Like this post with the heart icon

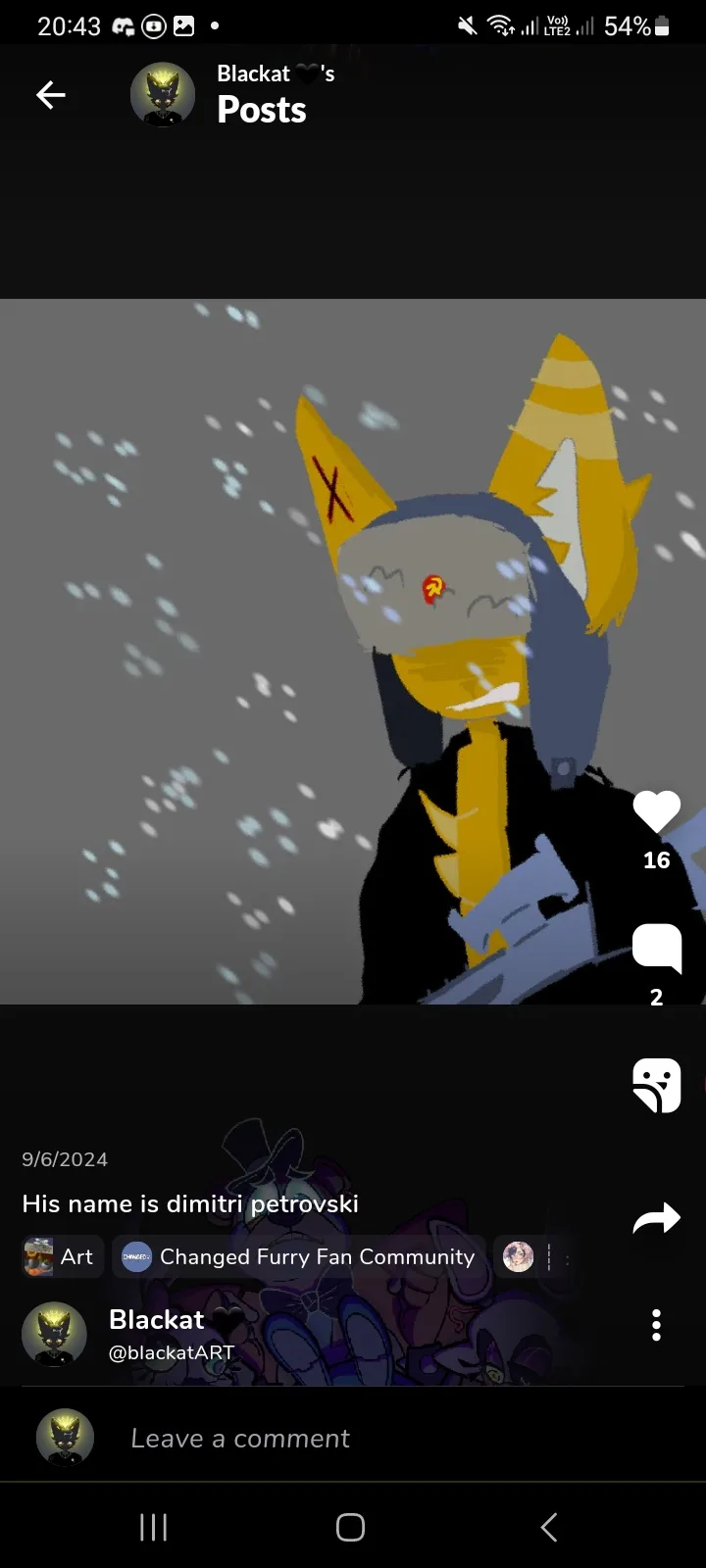tap(656, 811)
